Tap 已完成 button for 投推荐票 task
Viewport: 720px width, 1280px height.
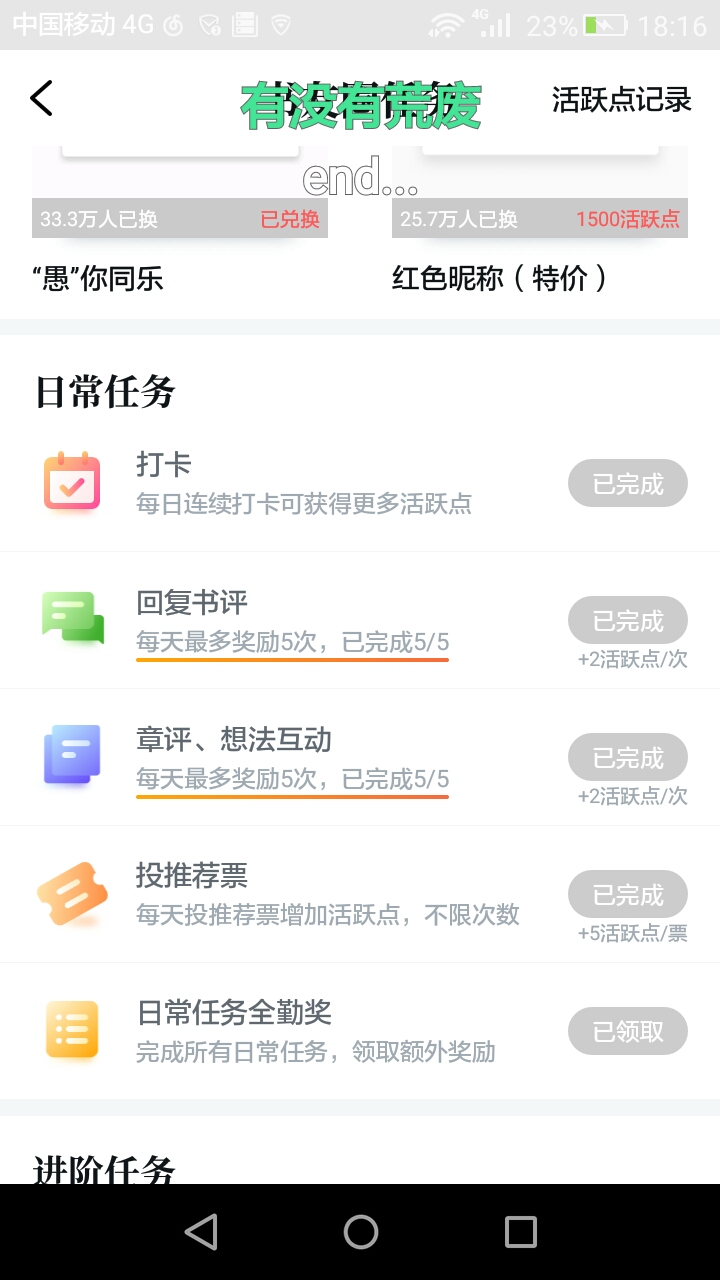tap(628, 895)
